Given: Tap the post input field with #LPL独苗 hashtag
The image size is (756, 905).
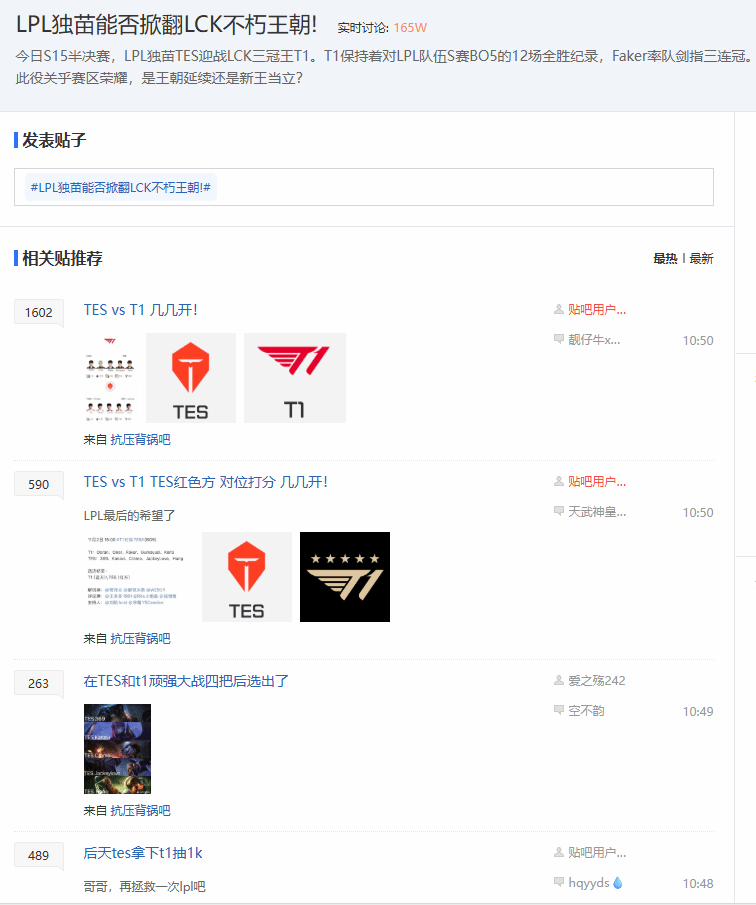Looking at the screenshot, I should click(363, 187).
